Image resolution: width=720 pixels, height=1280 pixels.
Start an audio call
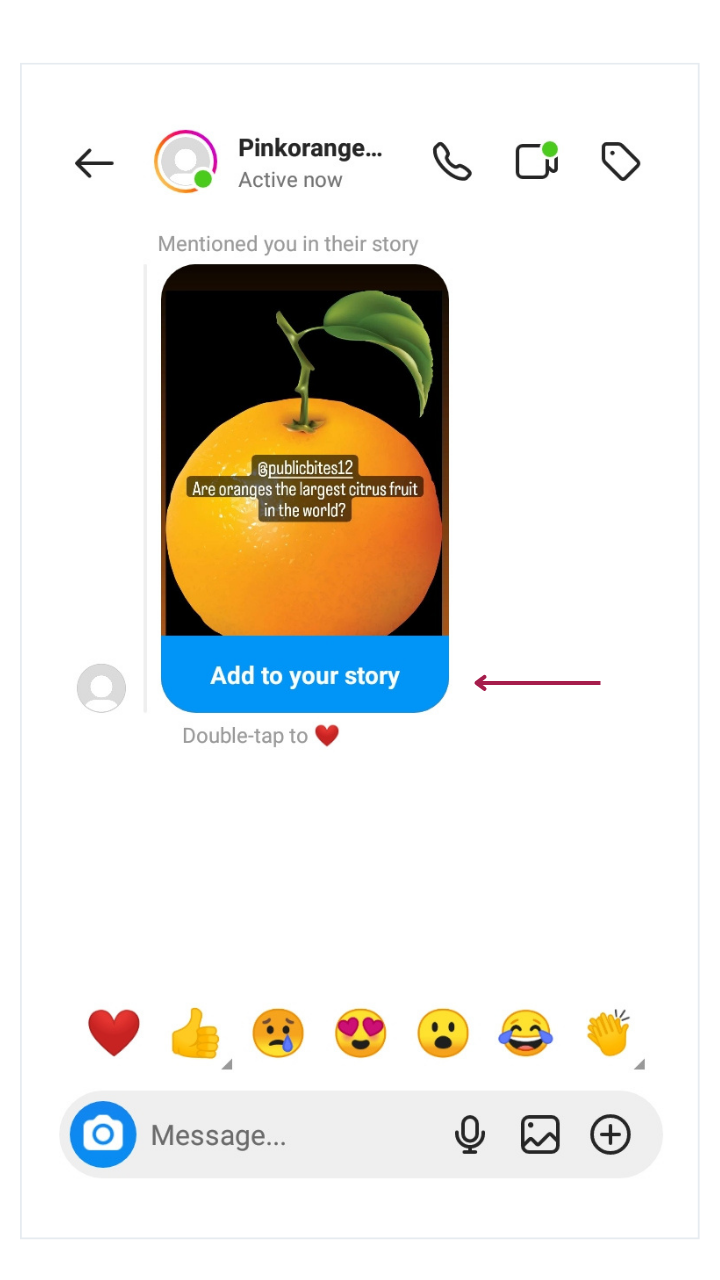[451, 162]
